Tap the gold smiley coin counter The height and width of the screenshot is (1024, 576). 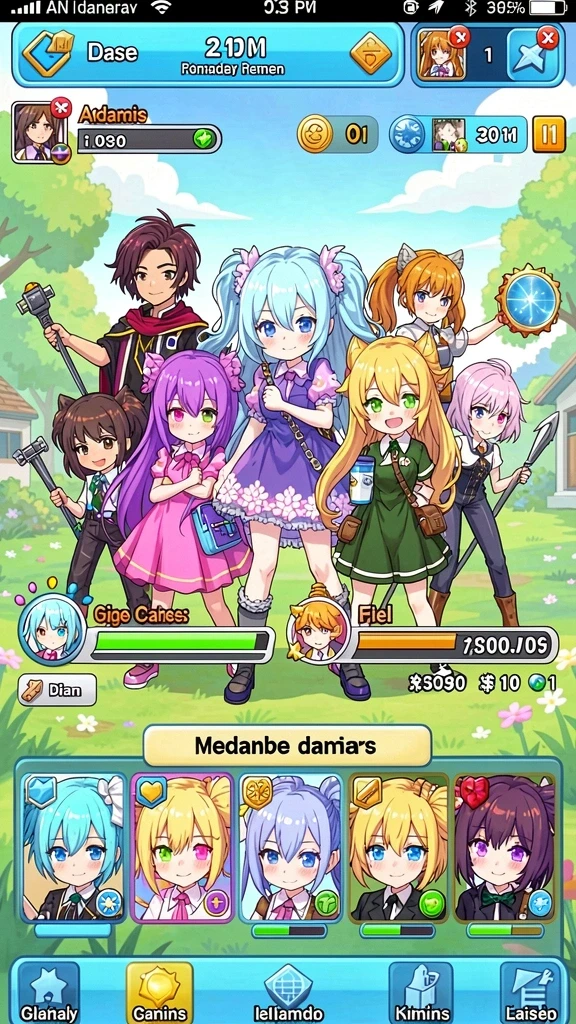[x=337, y=135]
